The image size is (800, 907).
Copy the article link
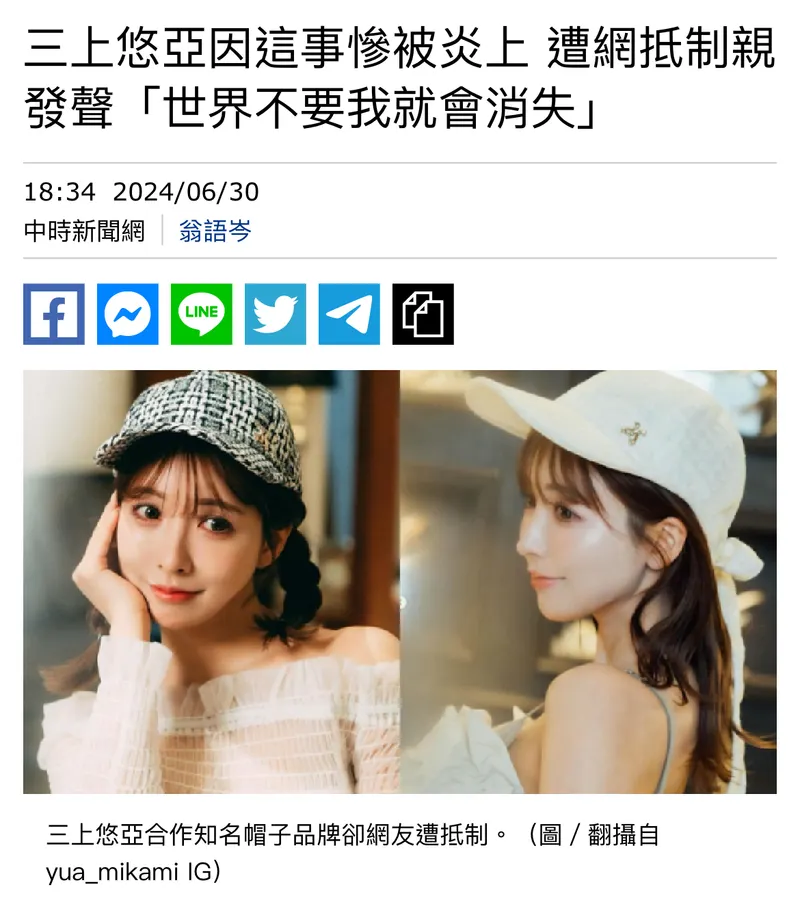click(423, 314)
